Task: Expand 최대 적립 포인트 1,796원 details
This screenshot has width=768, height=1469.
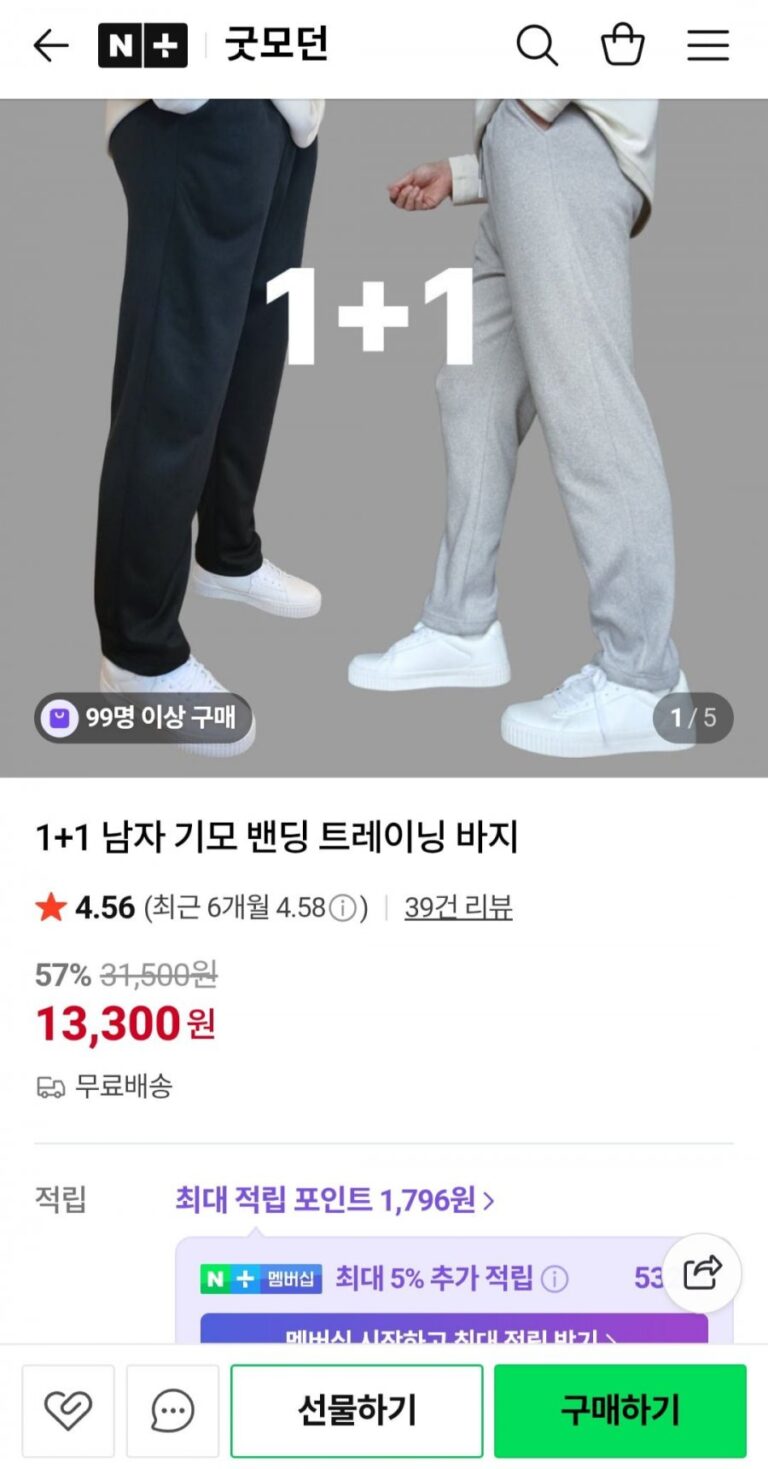Action: [x=335, y=1199]
